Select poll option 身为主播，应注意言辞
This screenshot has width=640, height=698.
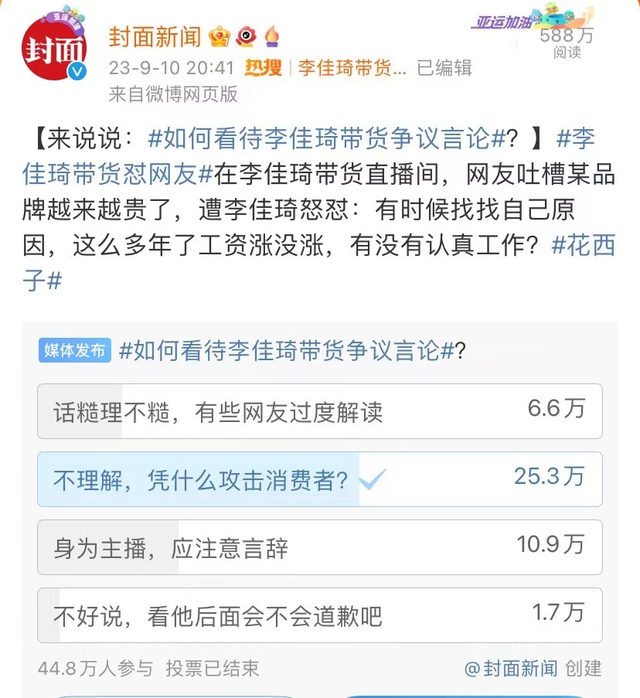click(319, 546)
